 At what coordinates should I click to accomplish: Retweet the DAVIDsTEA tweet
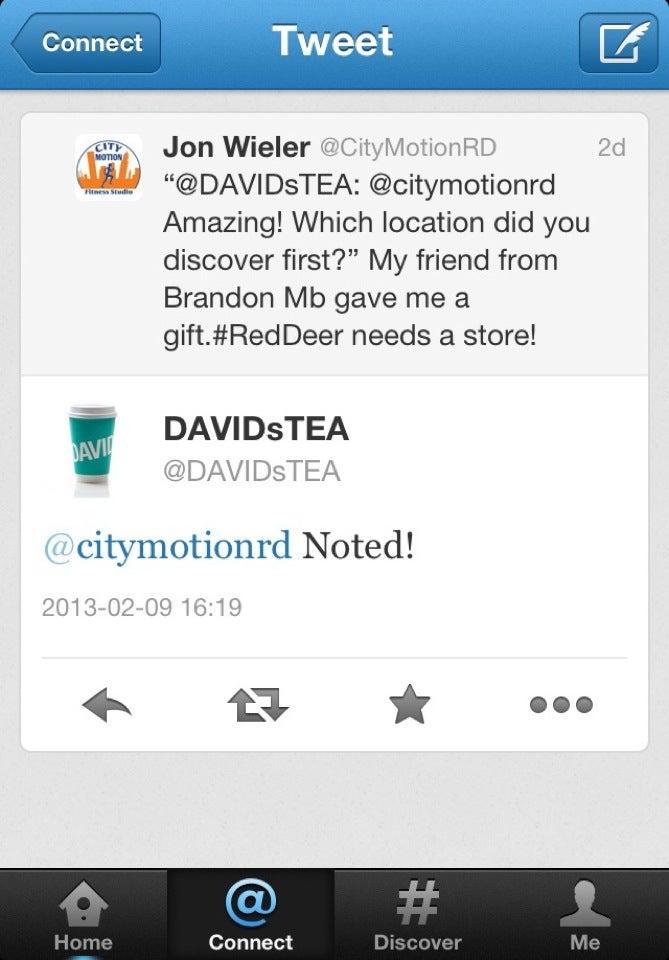click(257, 706)
